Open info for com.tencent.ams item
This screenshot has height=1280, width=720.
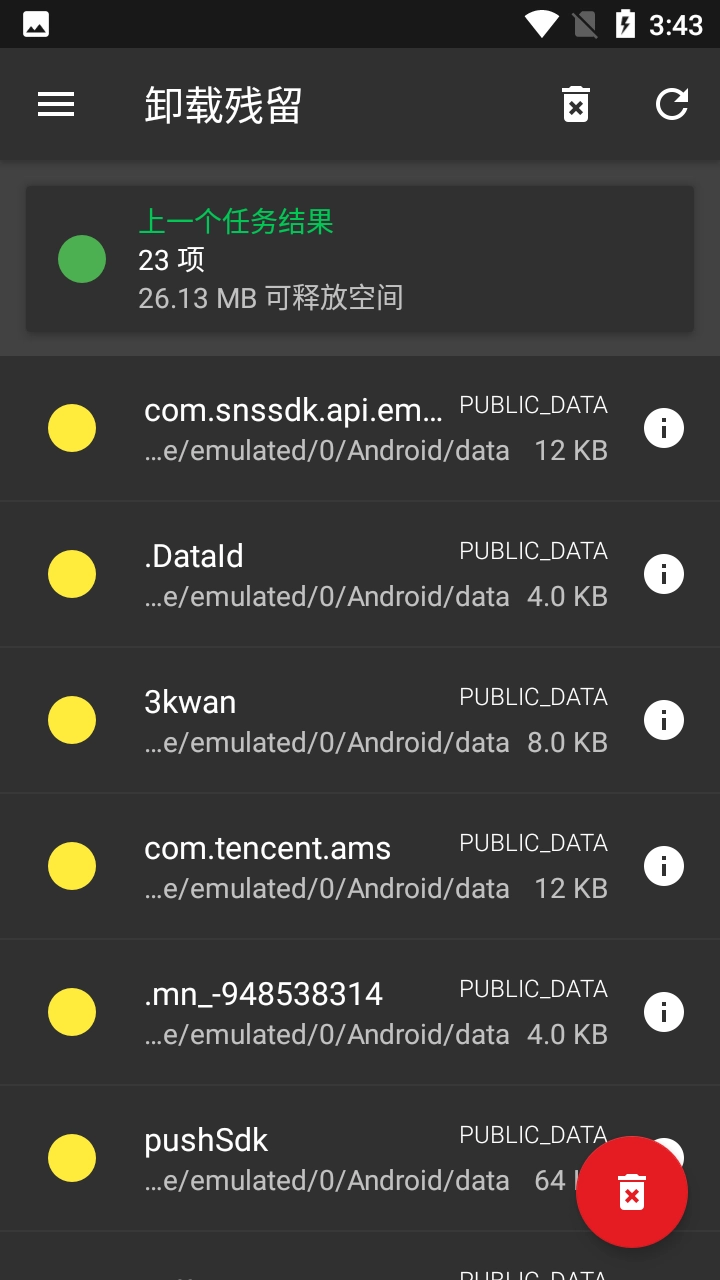point(664,866)
